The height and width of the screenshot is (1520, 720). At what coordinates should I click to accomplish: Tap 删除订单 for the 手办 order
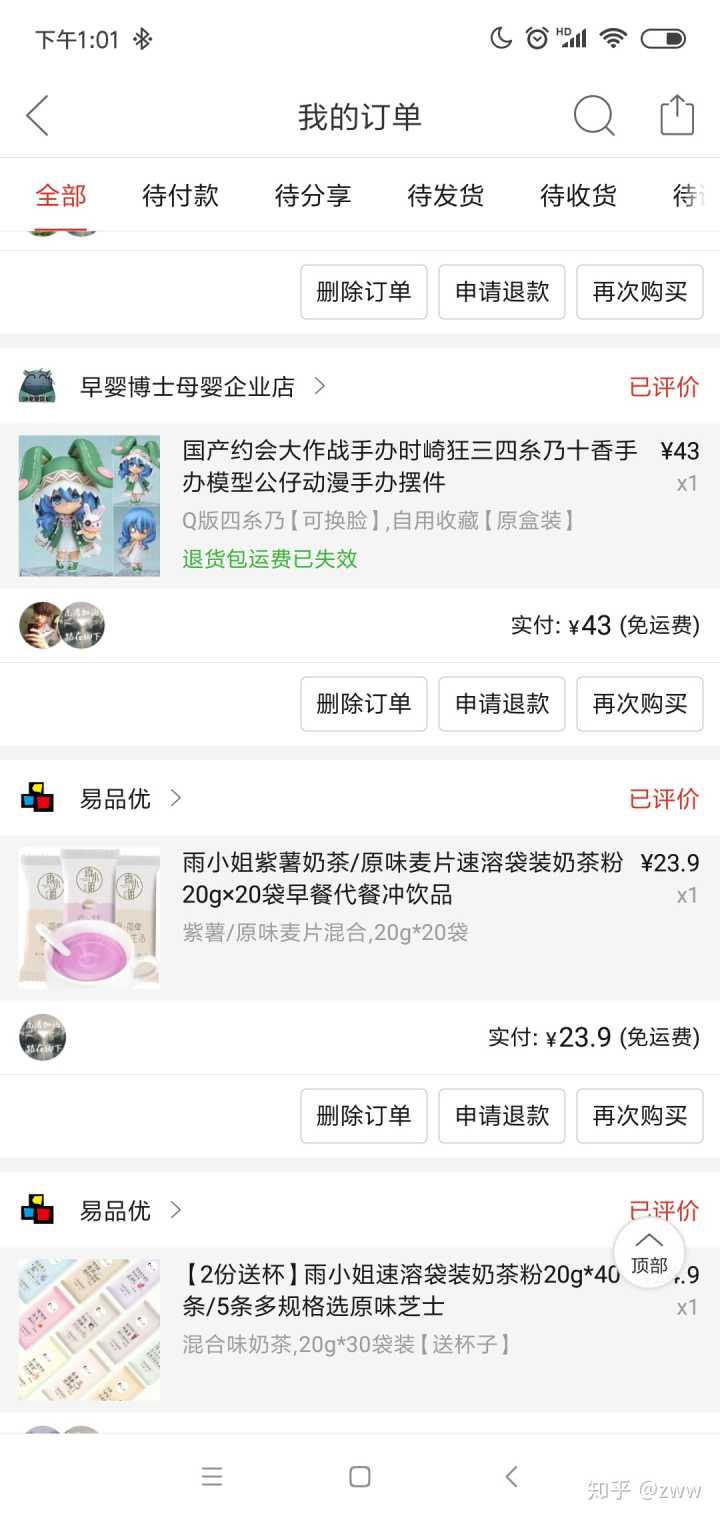coord(364,704)
